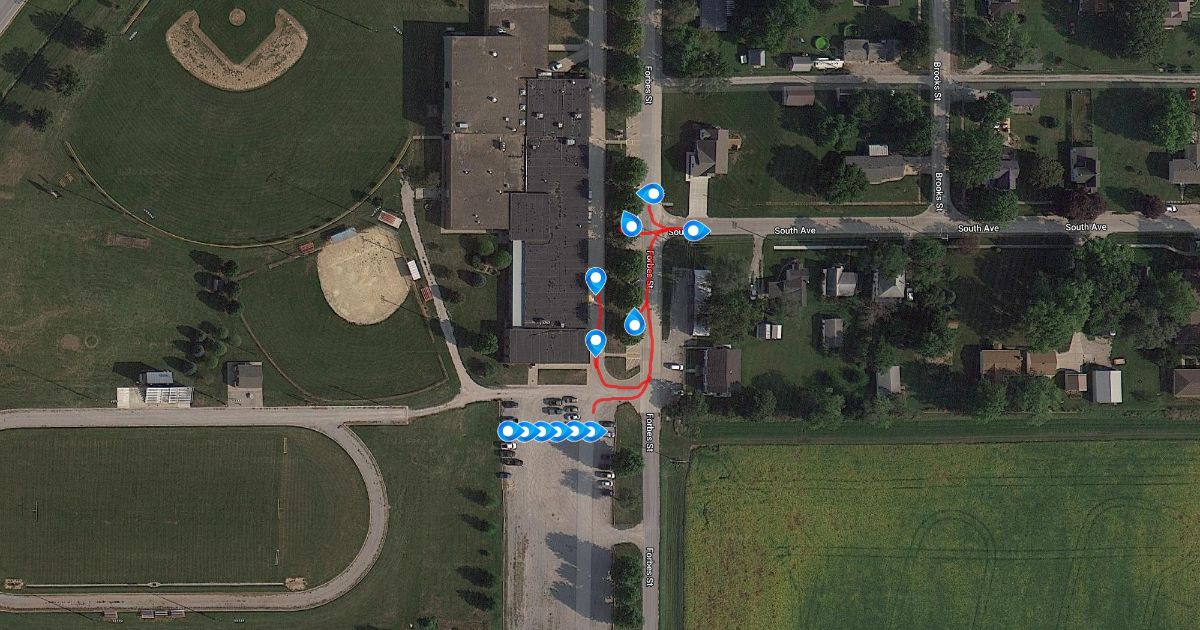Open the first marker in the parking lot cluster
The image size is (1200, 630).
pyautogui.click(x=508, y=431)
